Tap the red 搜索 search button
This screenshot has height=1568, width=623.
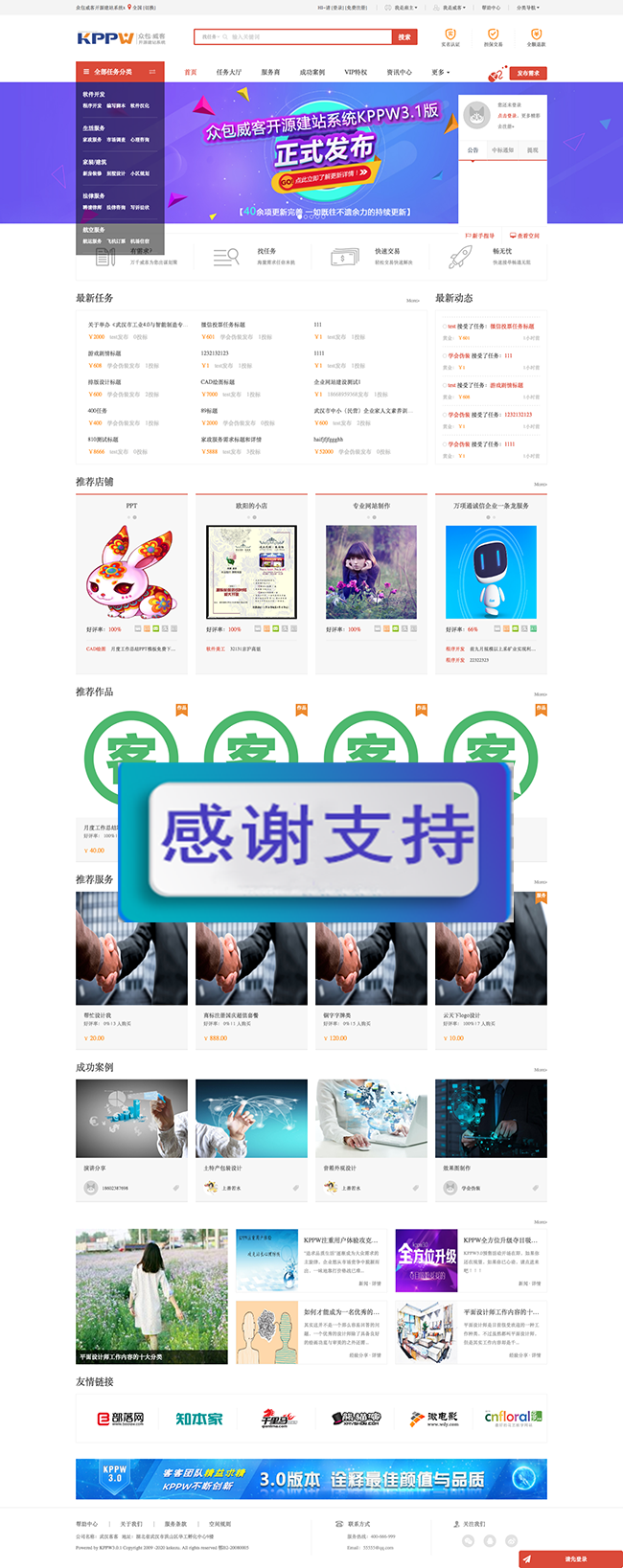pyautogui.click(x=404, y=37)
